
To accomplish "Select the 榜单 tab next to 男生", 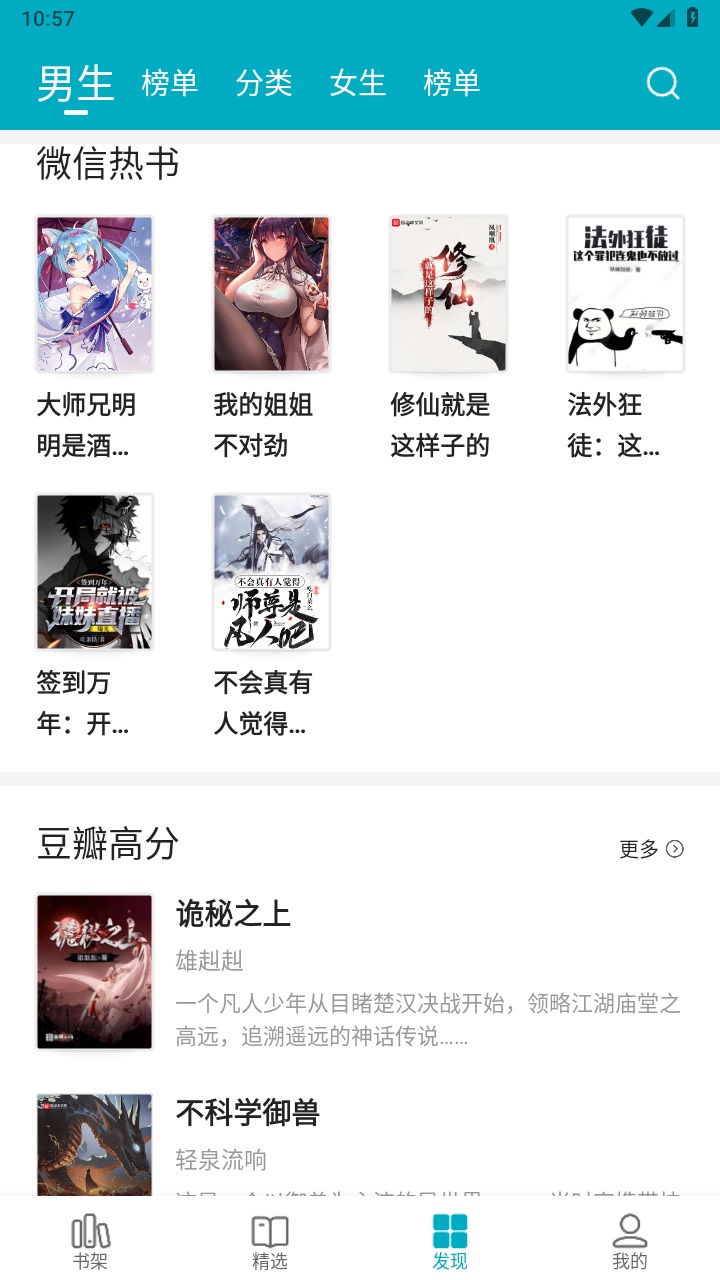I will point(168,84).
